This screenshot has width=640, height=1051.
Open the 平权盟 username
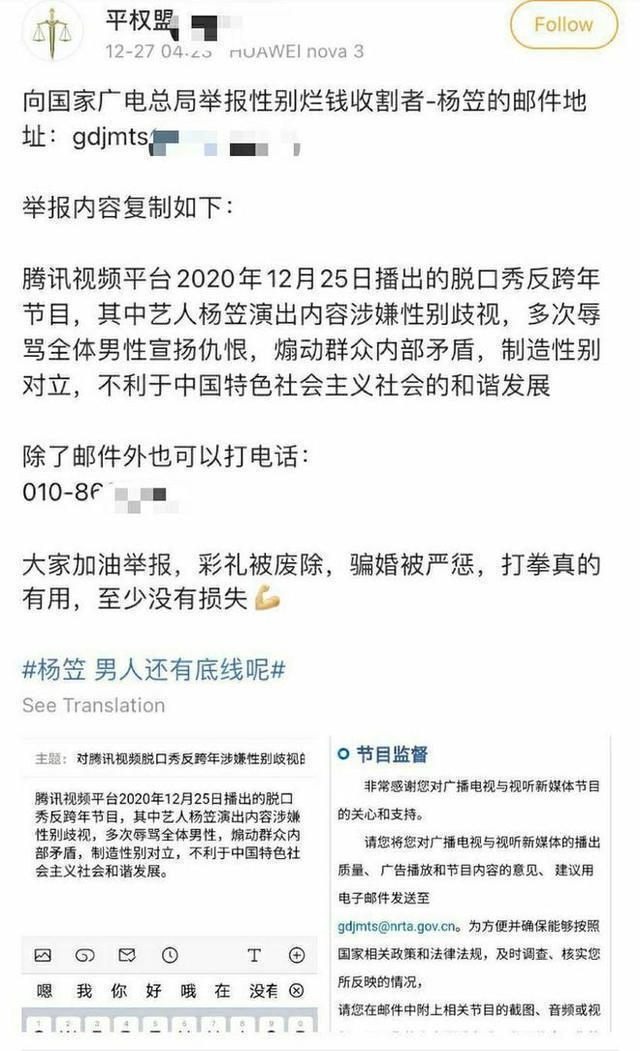[142, 20]
